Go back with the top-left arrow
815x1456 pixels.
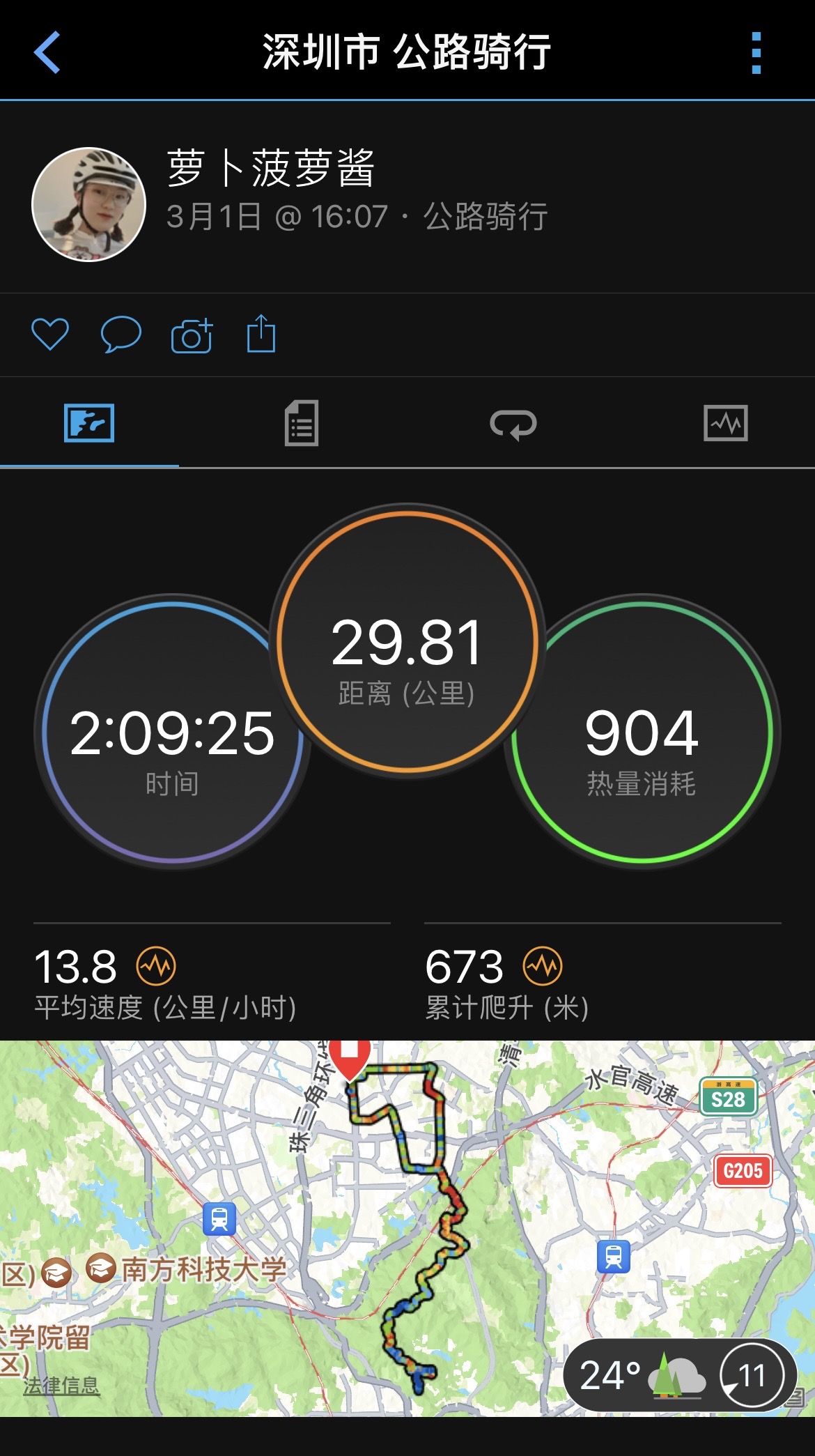(47, 52)
